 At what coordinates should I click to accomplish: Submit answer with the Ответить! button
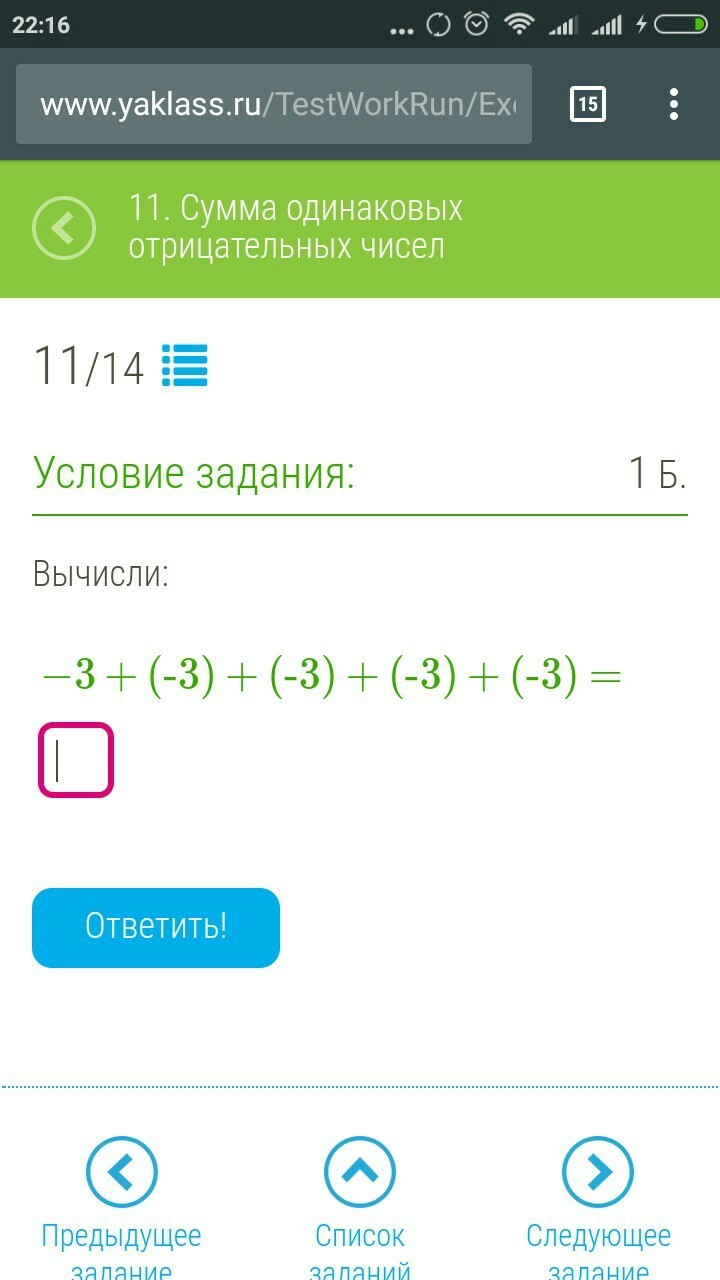(156, 927)
